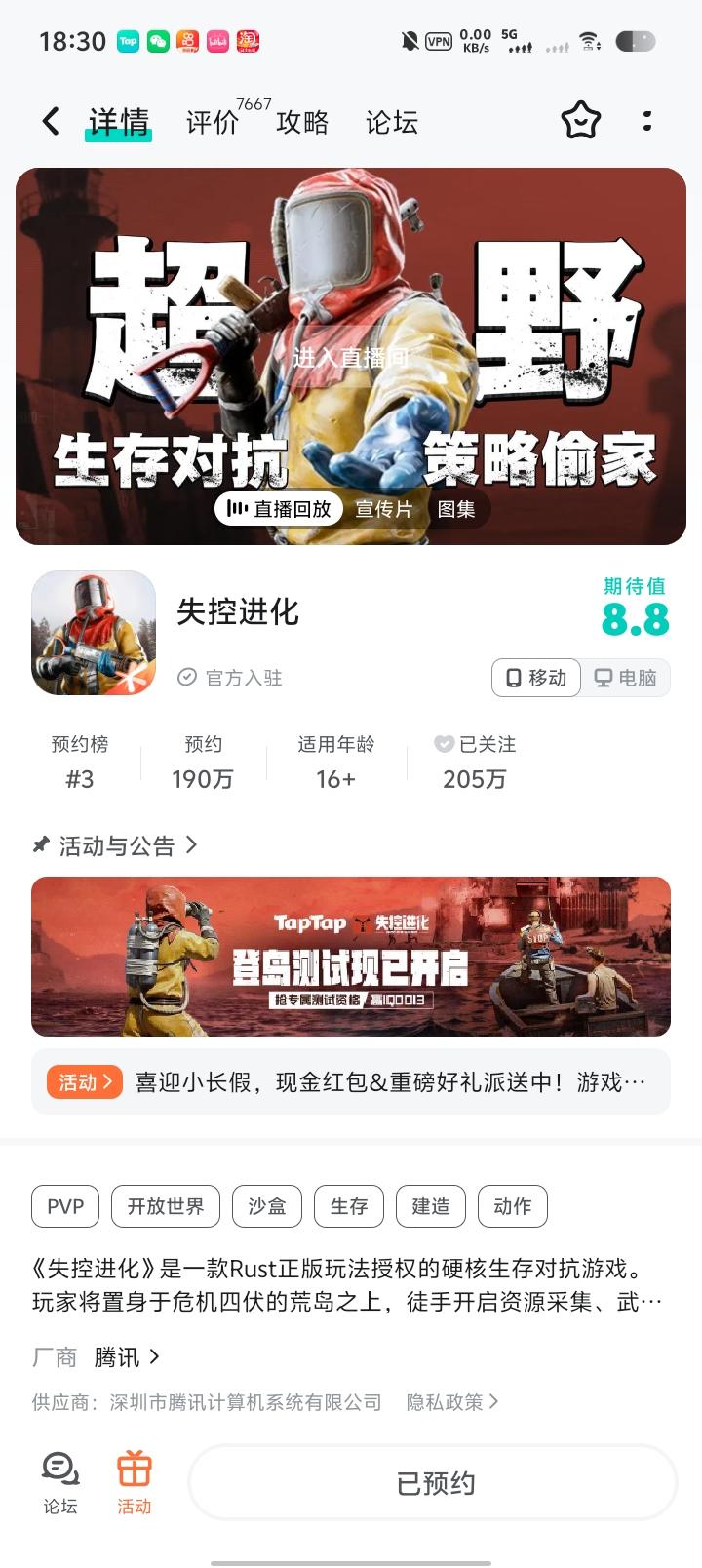702x1568 pixels.
Task: Open the 腾讯 developer page
Action: tap(126, 1356)
